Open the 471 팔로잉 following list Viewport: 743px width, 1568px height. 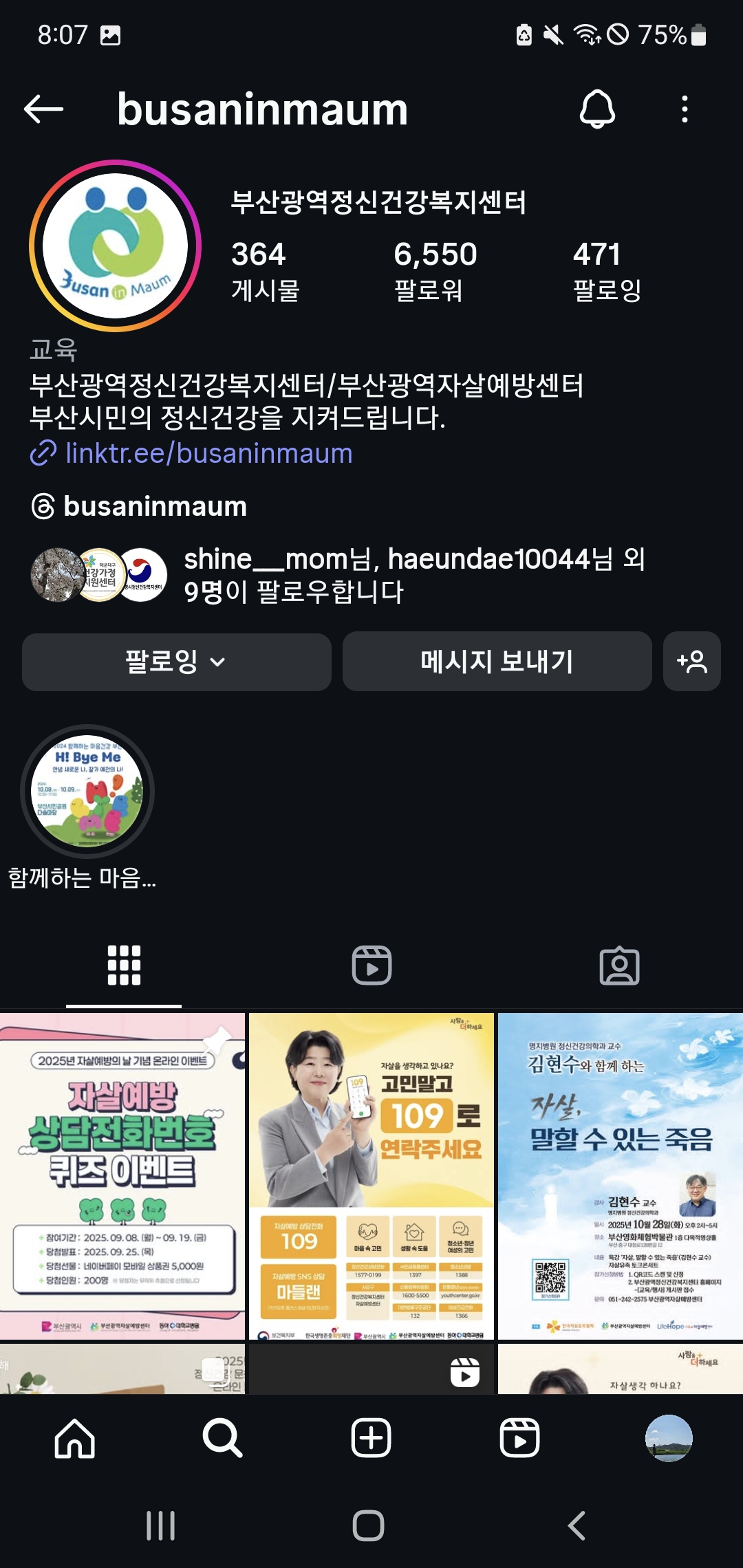(x=607, y=271)
